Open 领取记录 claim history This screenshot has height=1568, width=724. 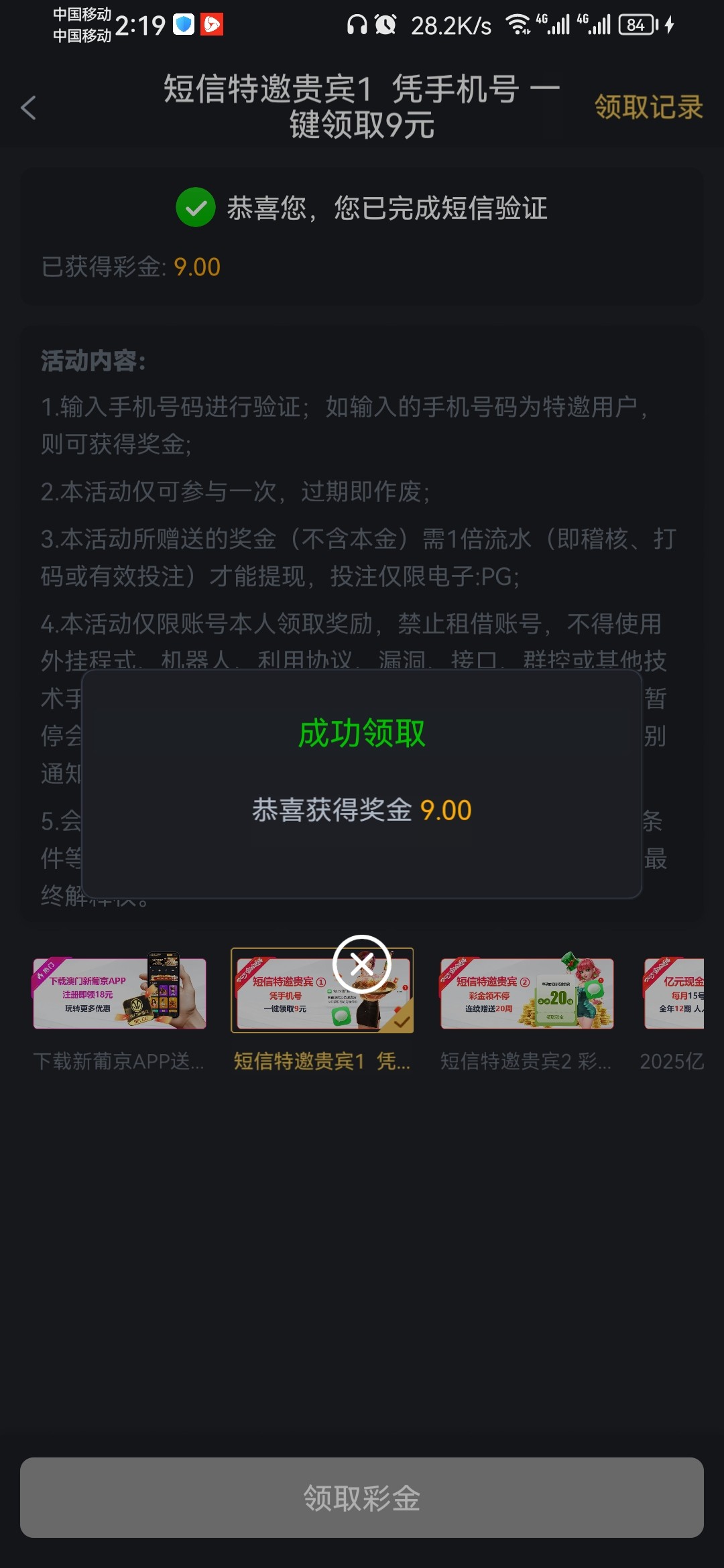coord(648,107)
